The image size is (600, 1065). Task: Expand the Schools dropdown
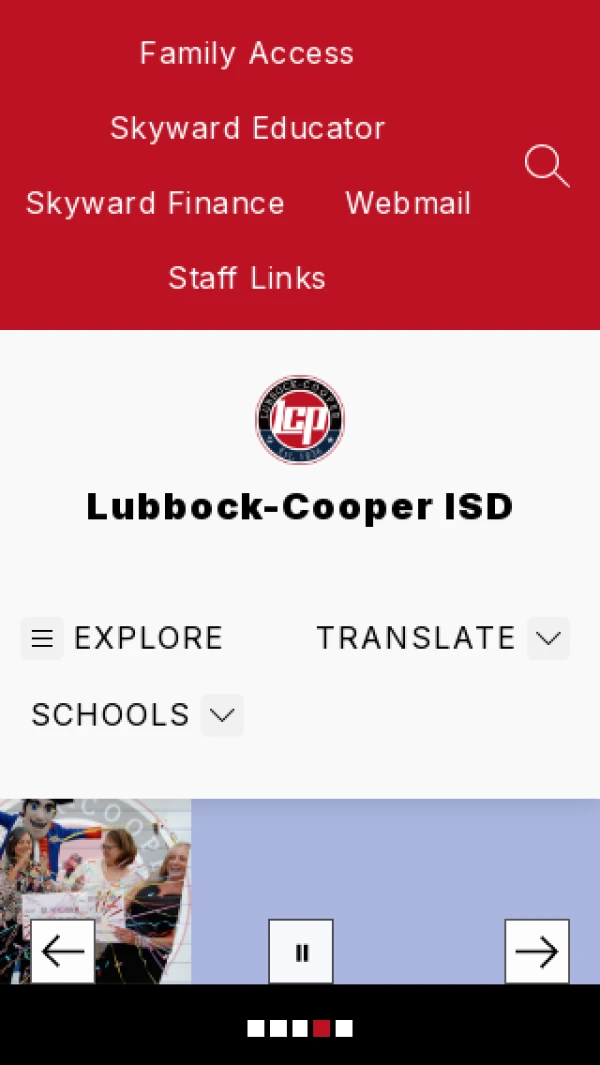222,715
